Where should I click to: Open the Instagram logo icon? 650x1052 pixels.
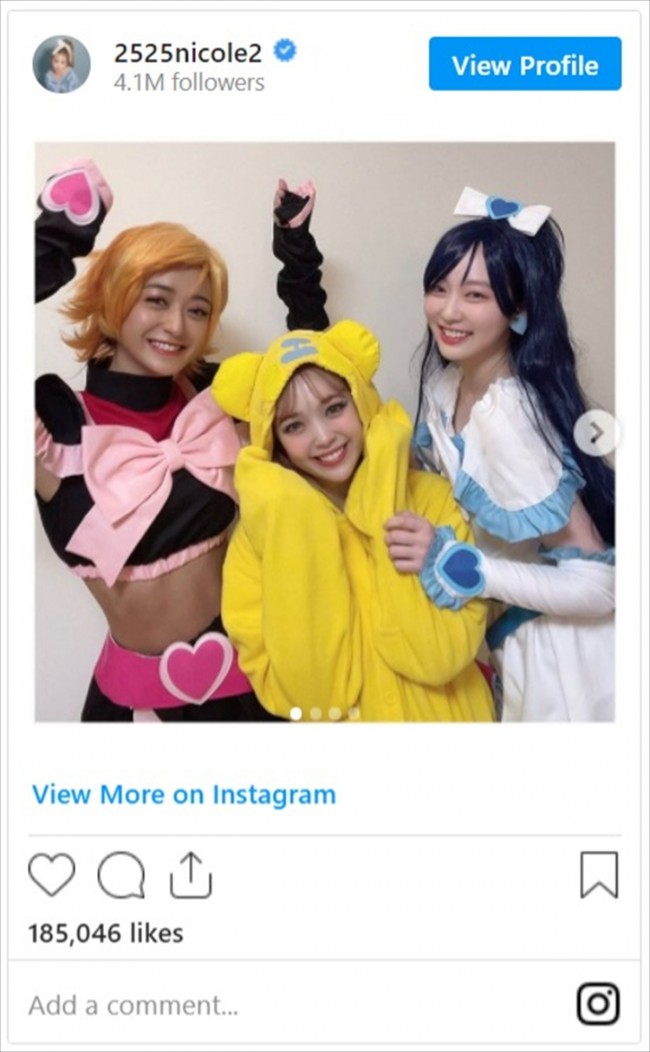tap(598, 1004)
